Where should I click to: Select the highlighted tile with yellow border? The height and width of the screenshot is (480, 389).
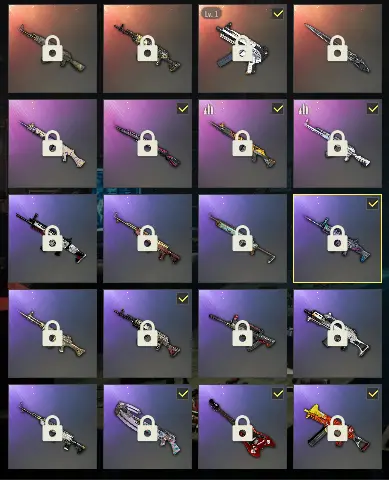[337, 238]
